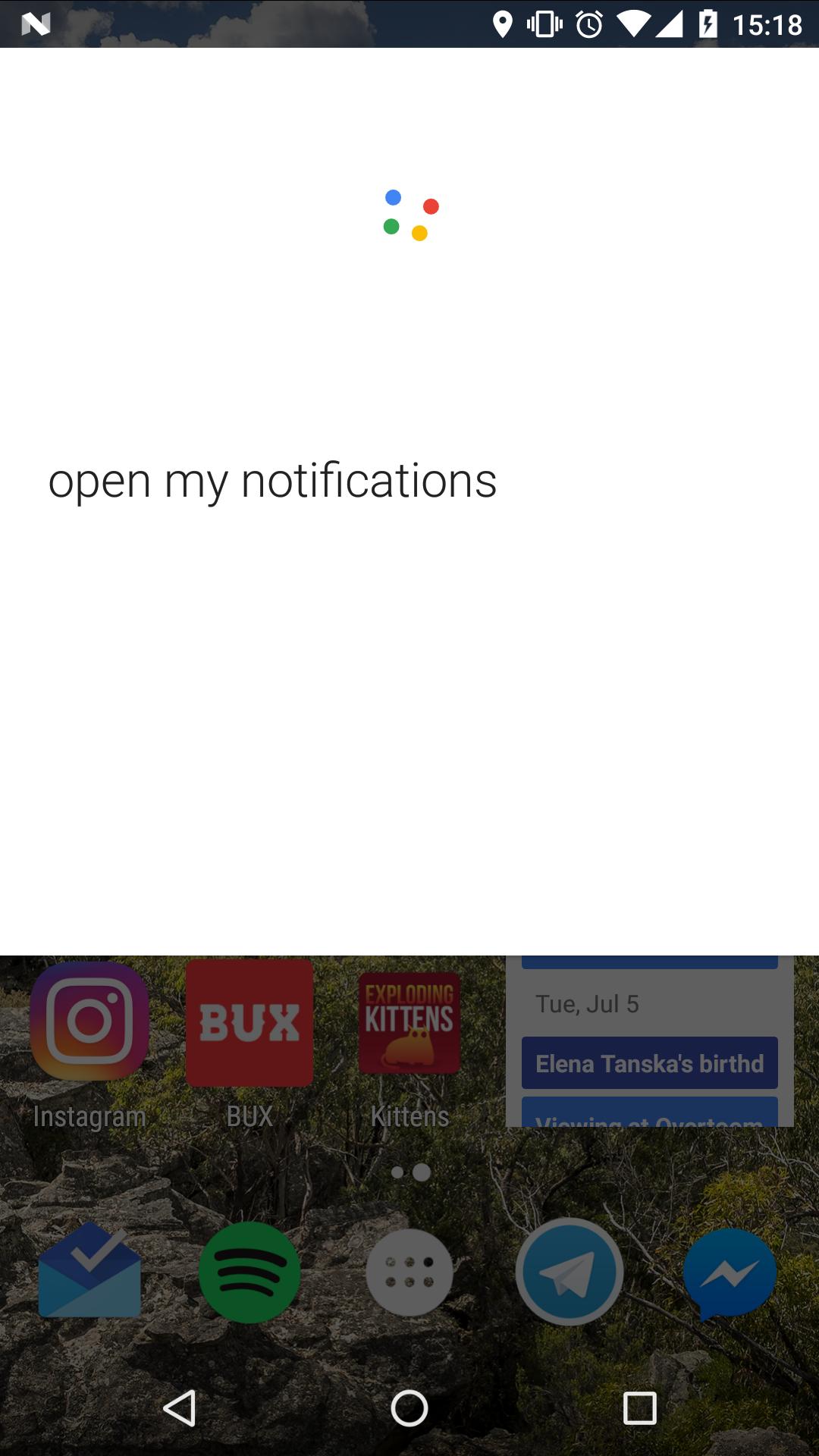Open recent apps overview
This screenshot has width=819, height=1456.
639,1409
